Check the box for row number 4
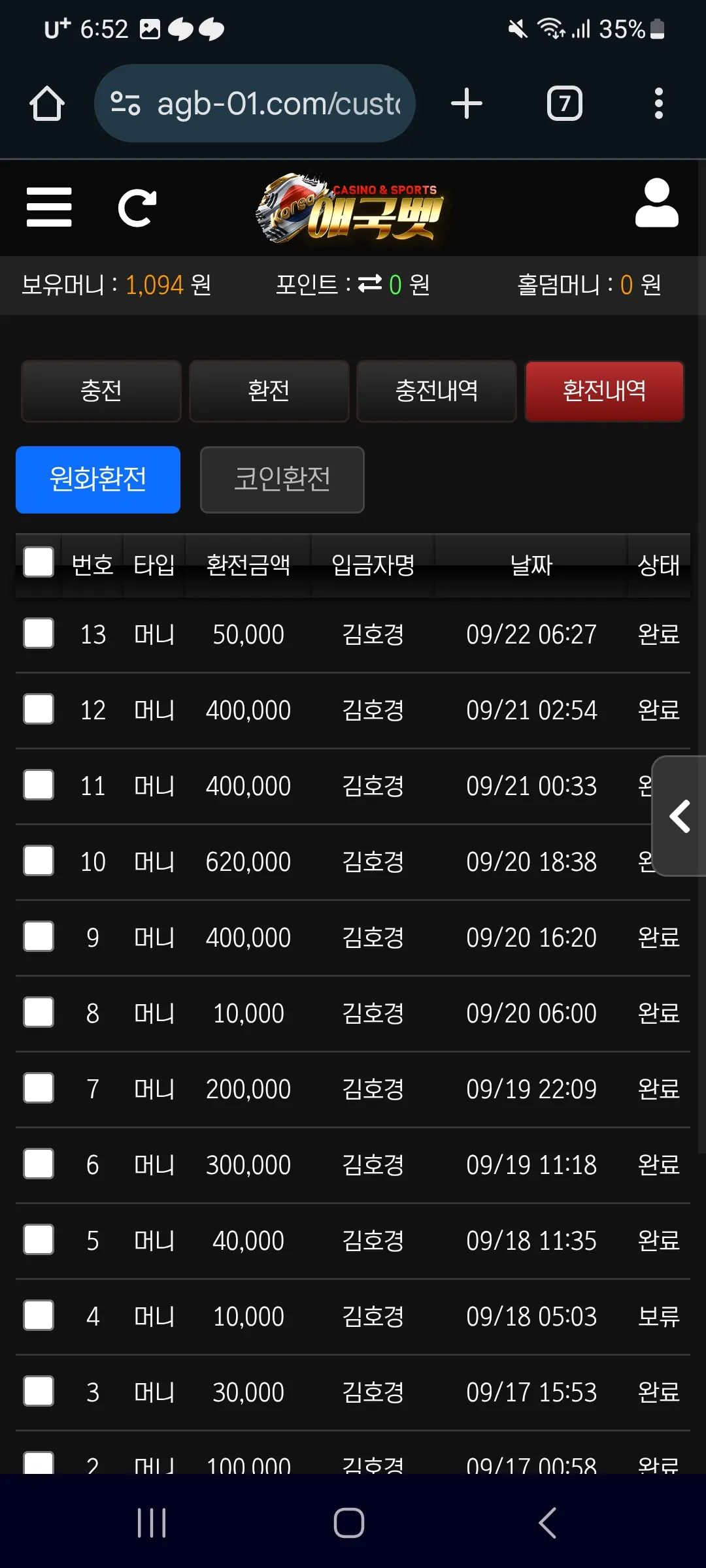Viewport: 706px width, 1568px height. (39, 1315)
